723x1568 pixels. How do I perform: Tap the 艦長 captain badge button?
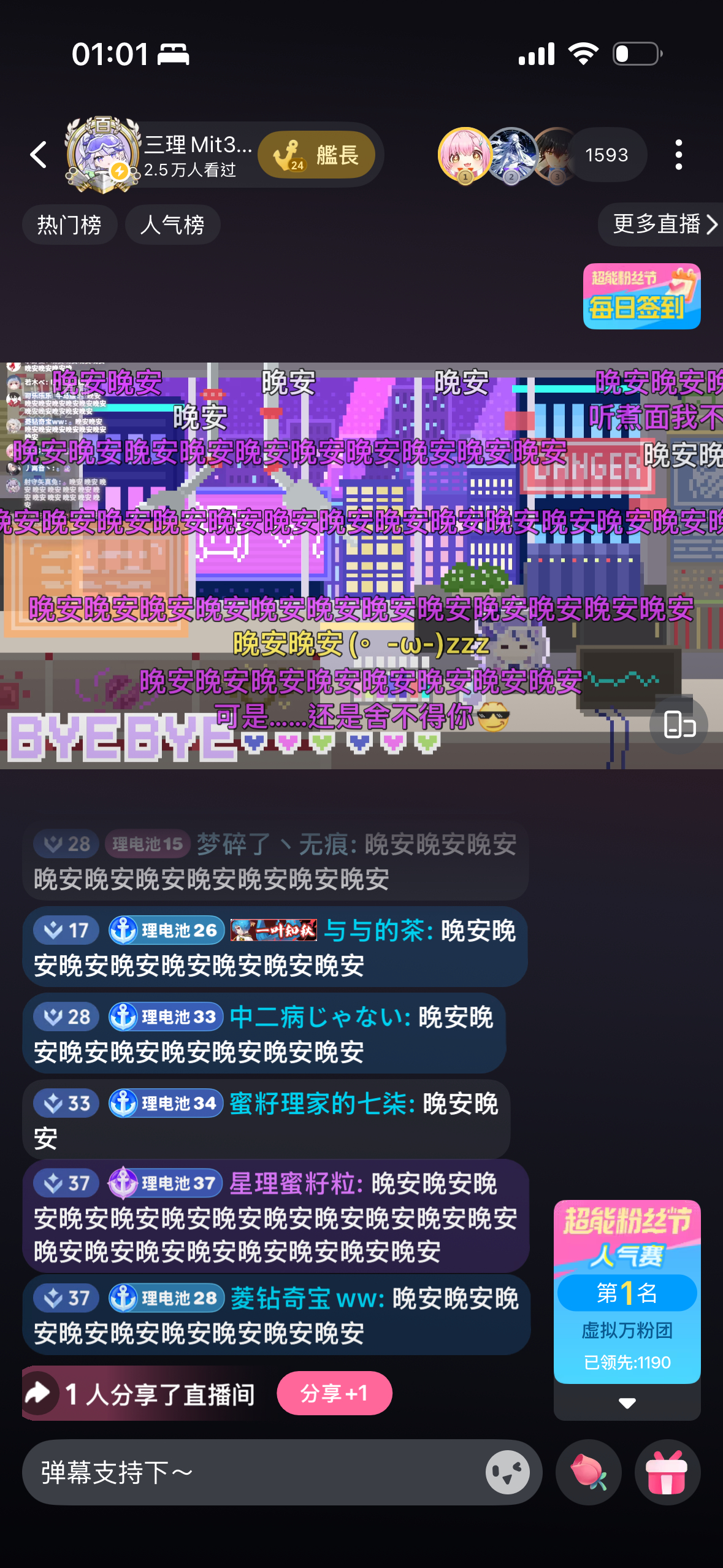point(316,155)
